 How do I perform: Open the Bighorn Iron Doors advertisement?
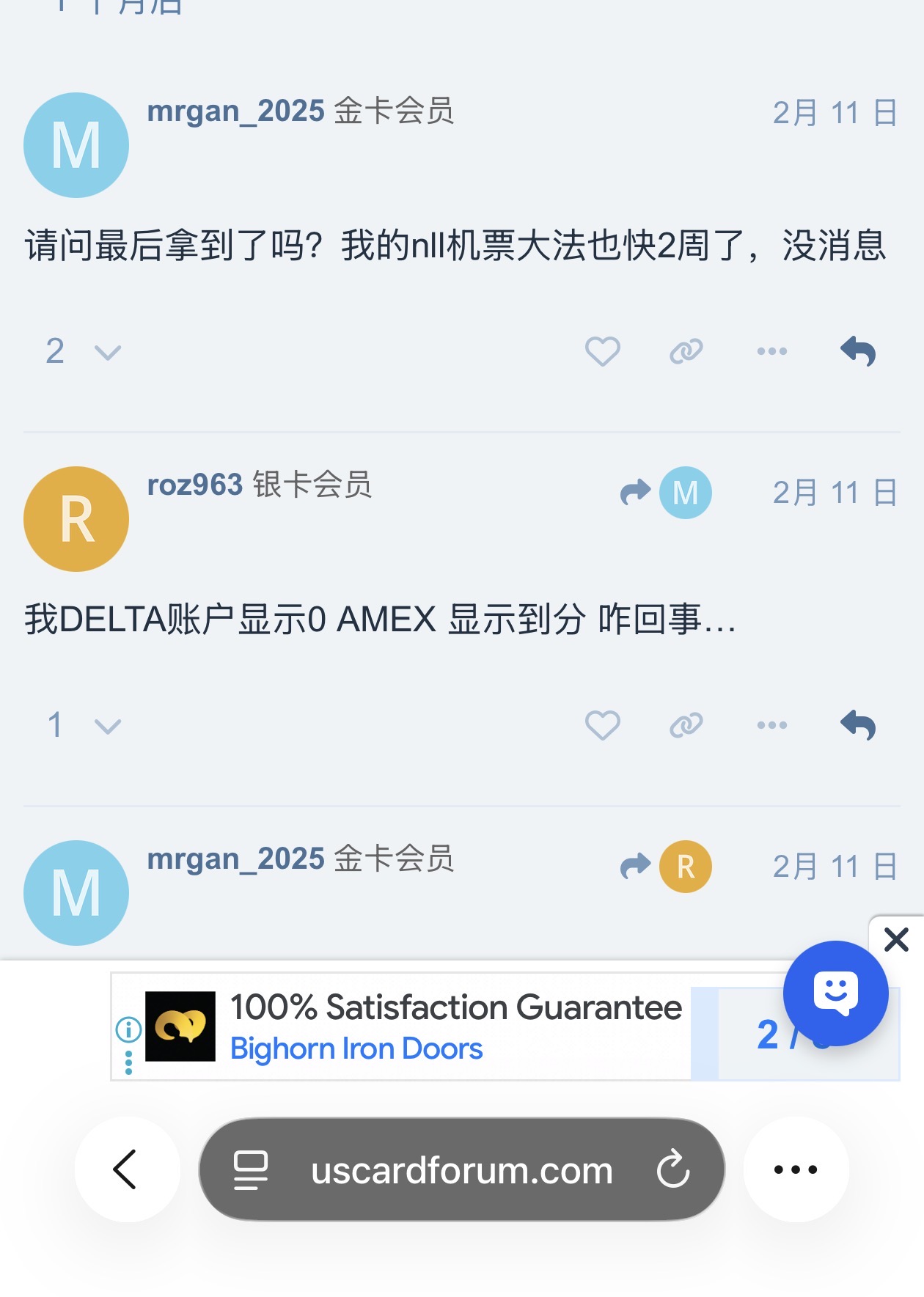[x=455, y=1026]
